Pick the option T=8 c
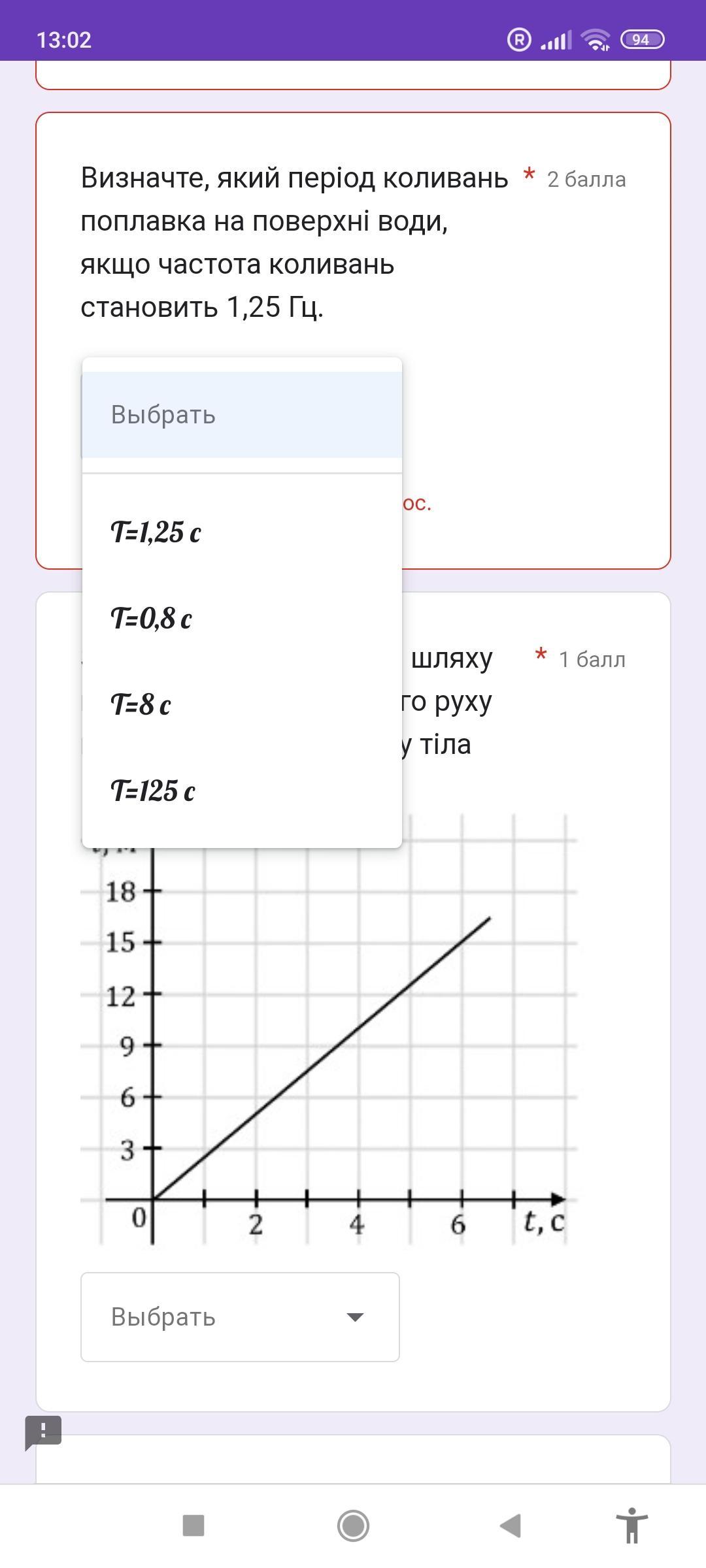 coord(241,705)
